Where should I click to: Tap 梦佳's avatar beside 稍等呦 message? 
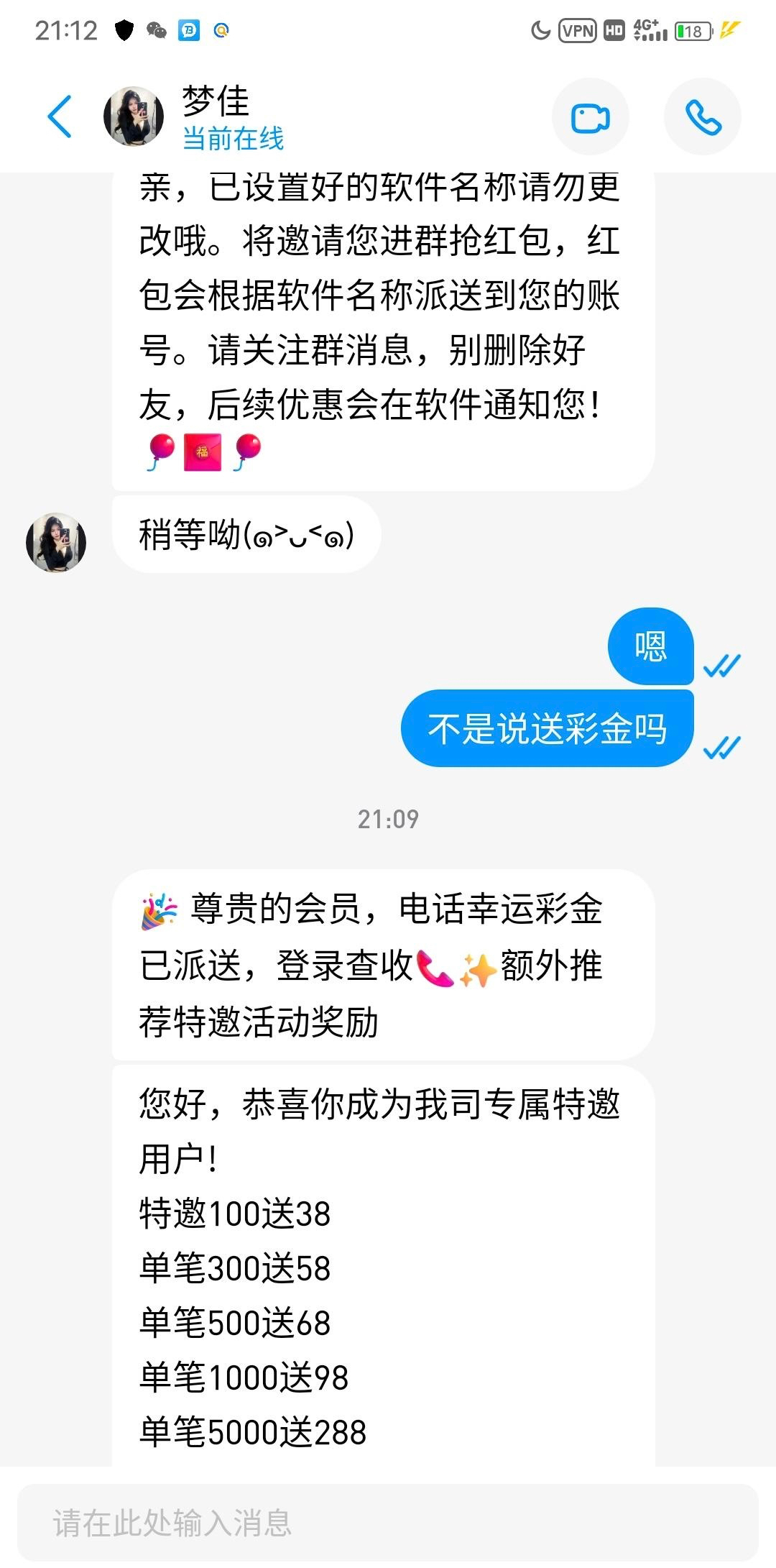pyautogui.click(x=56, y=543)
